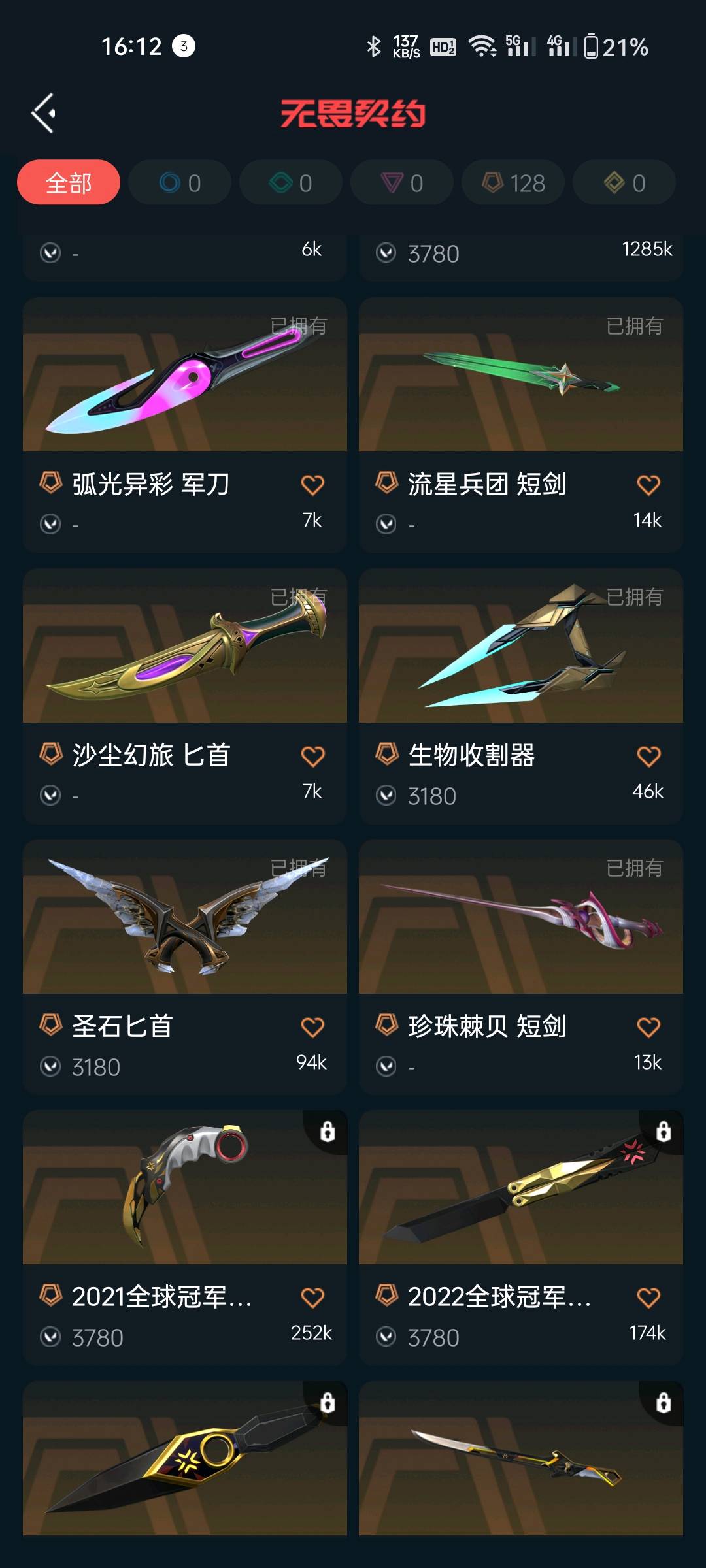The height and width of the screenshot is (1568, 706).
Task: Select the yellow diamond tier filter chip
Action: [x=624, y=183]
